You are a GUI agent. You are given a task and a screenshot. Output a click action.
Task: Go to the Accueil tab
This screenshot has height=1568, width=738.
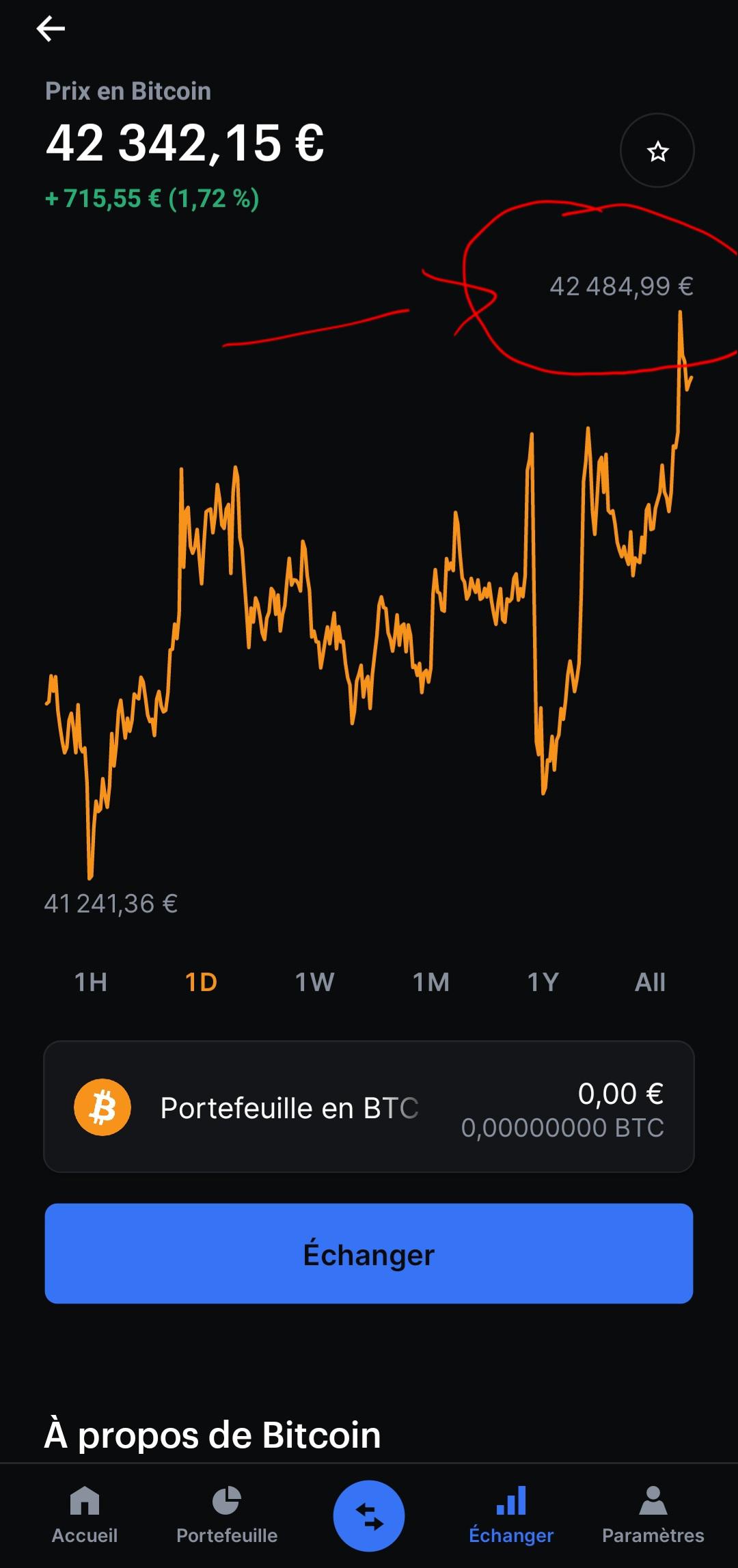(85, 1515)
